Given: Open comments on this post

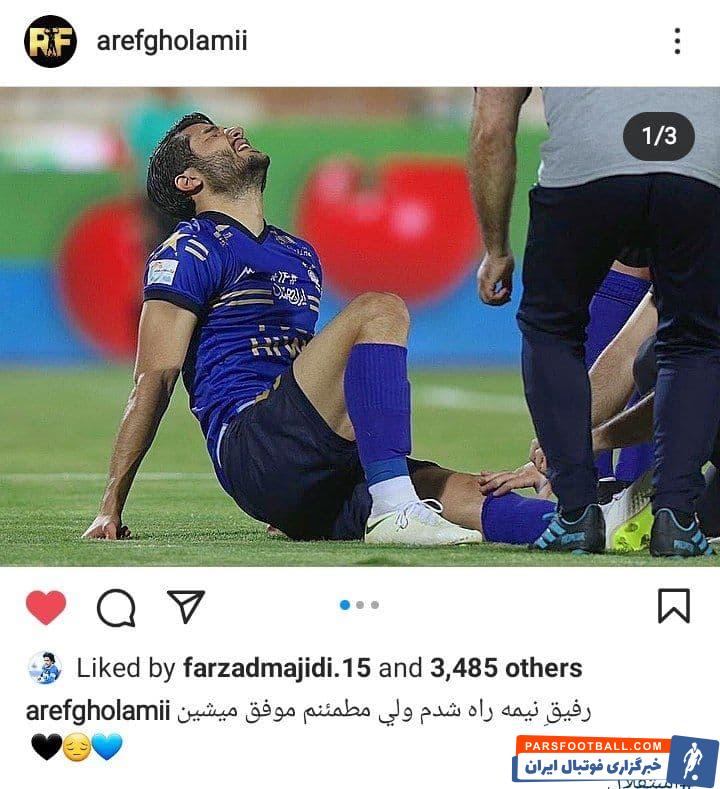Looking at the screenshot, I should coord(116,606).
